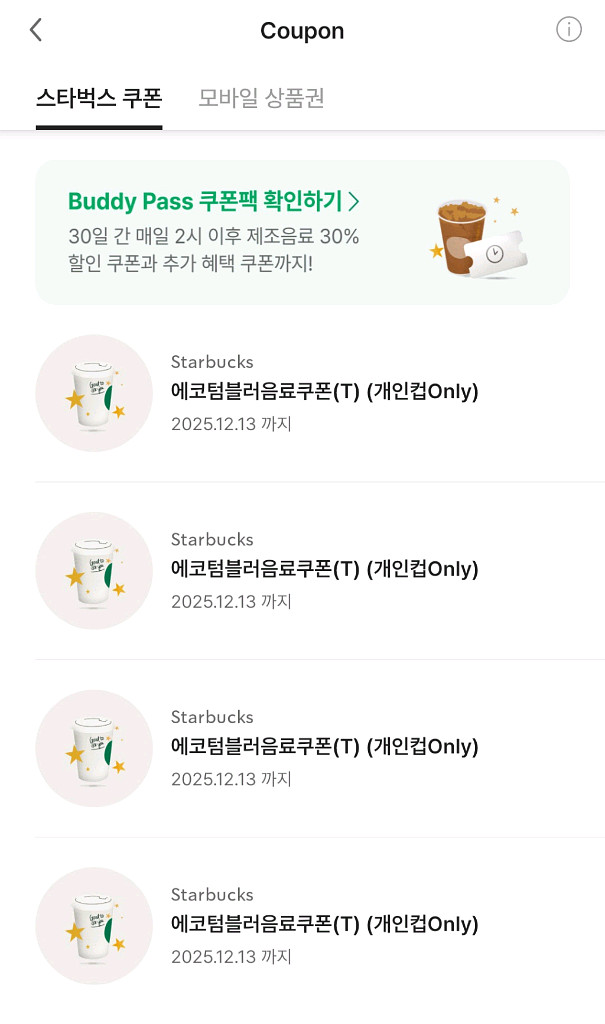Image resolution: width=605 pixels, height=1024 pixels.
Task: Switch to the 모바일 상품권 tab
Action: (x=261, y=98)
